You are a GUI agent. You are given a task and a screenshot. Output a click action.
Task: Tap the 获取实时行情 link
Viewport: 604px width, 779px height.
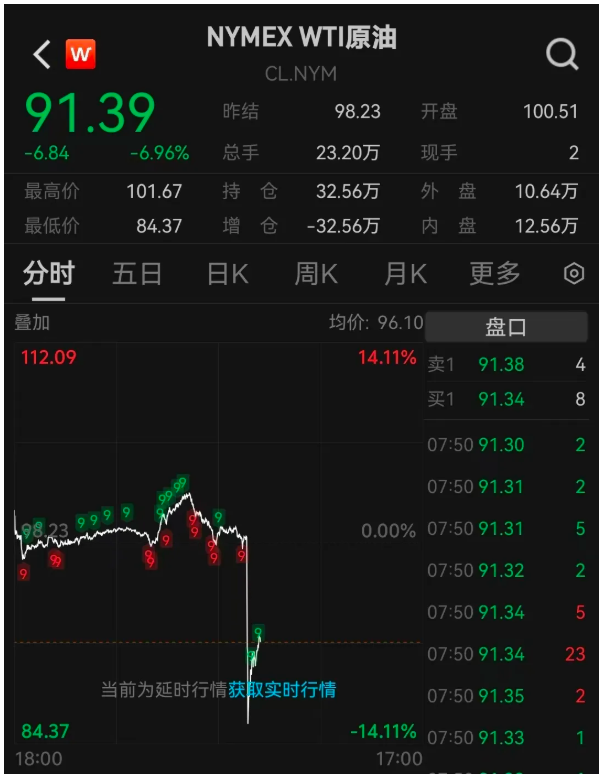coord(282,689)
